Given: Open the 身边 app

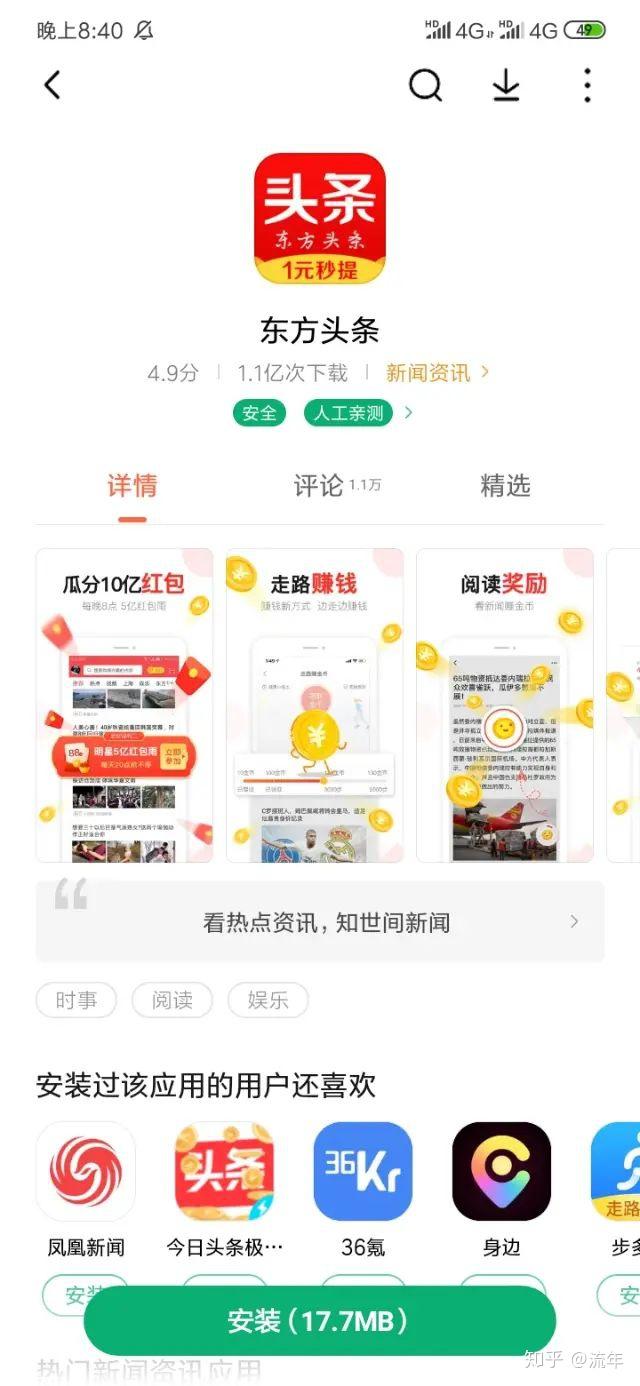Looking at the screenshot, I should (501, 1171).
